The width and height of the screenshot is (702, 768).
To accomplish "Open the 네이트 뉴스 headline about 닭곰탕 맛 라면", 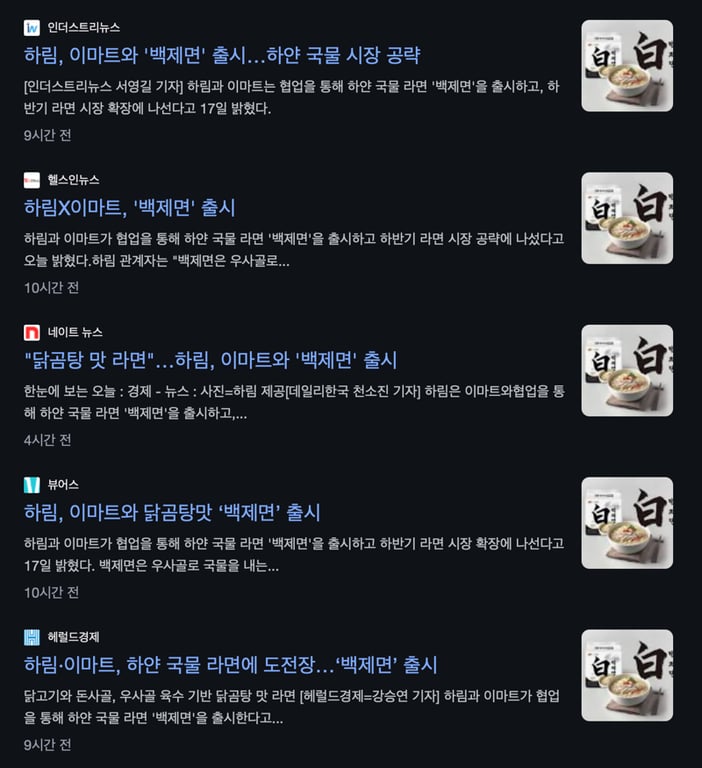I will (x=210, y=360).
